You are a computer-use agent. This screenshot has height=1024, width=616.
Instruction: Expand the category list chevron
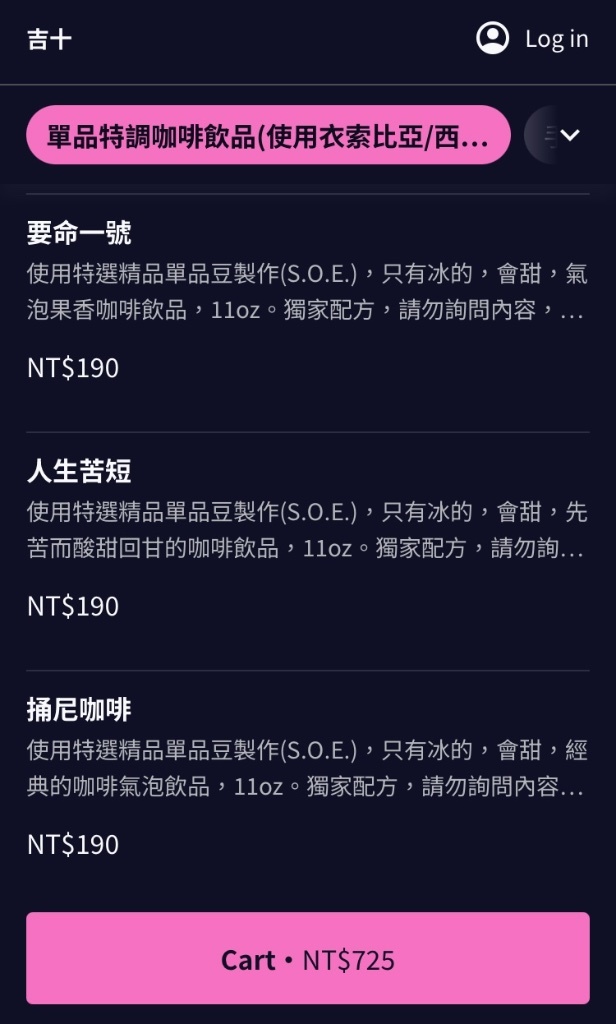coord(570,135)
